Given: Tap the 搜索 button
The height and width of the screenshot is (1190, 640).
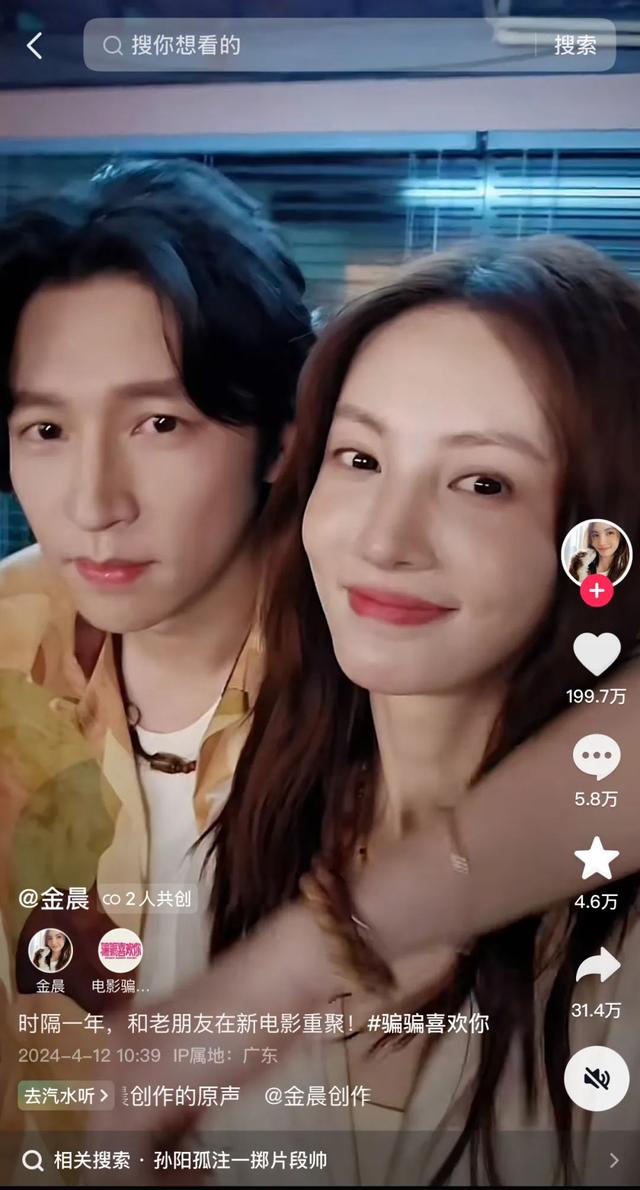Looking at the screenshot, I should [x=575, y=45].
